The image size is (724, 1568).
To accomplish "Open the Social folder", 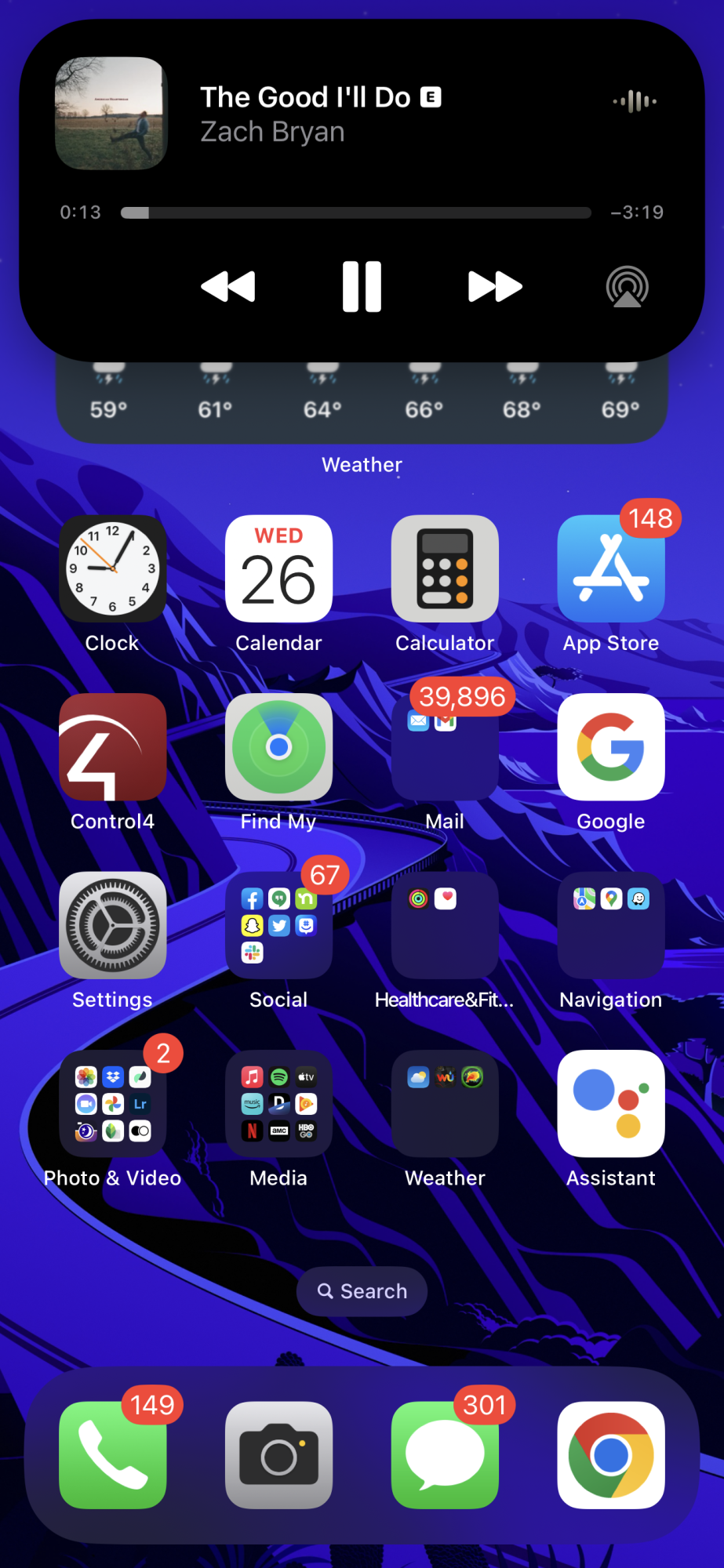I will 278,925.
